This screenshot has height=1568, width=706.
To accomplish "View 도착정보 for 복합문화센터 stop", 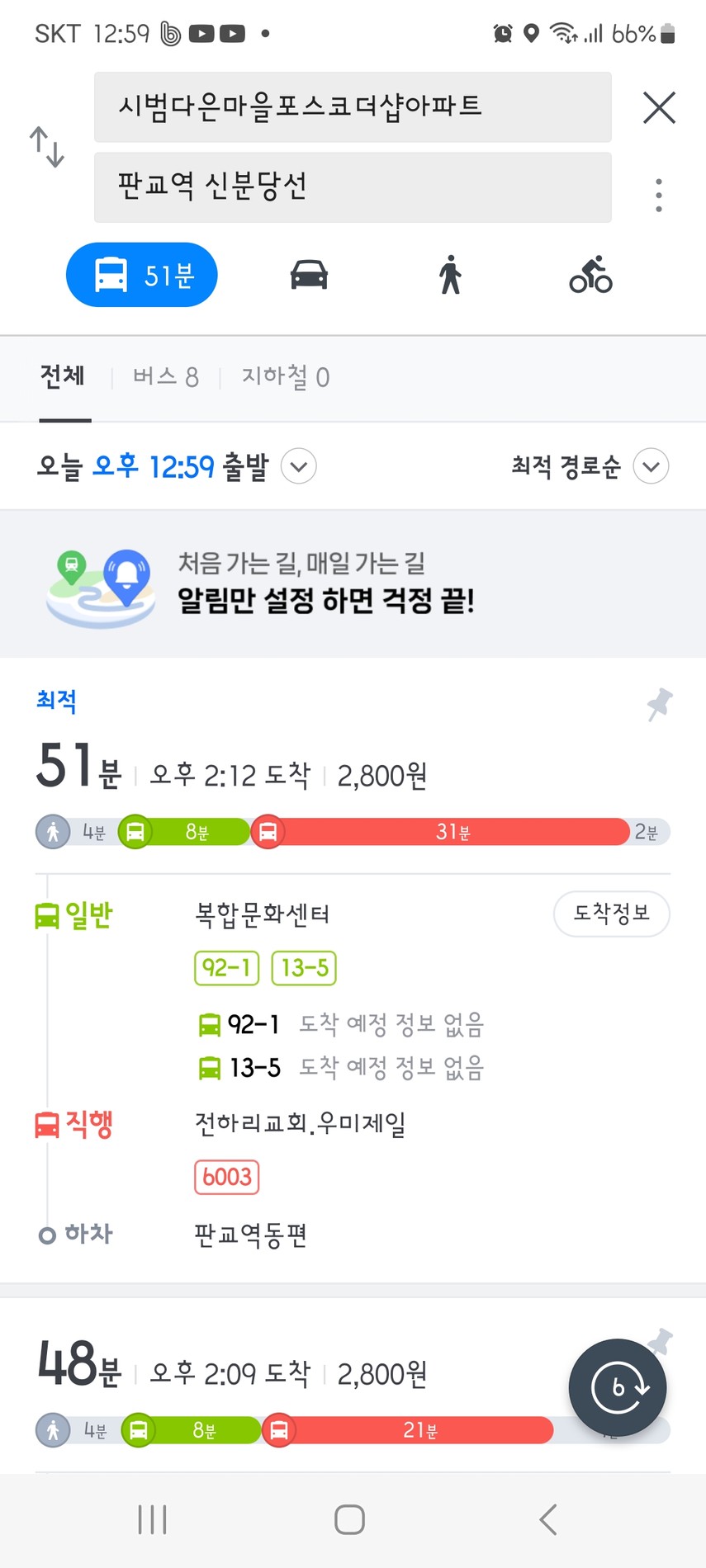I will [611, 914].
